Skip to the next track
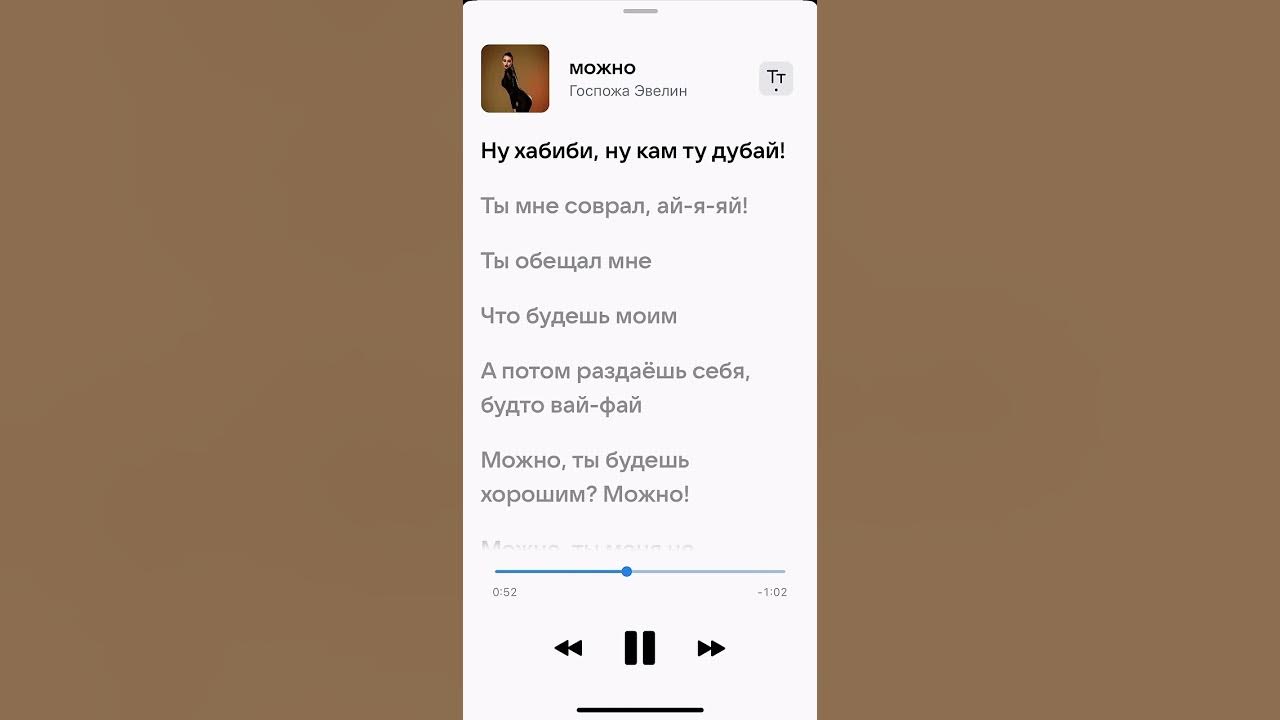 (711, 648)
